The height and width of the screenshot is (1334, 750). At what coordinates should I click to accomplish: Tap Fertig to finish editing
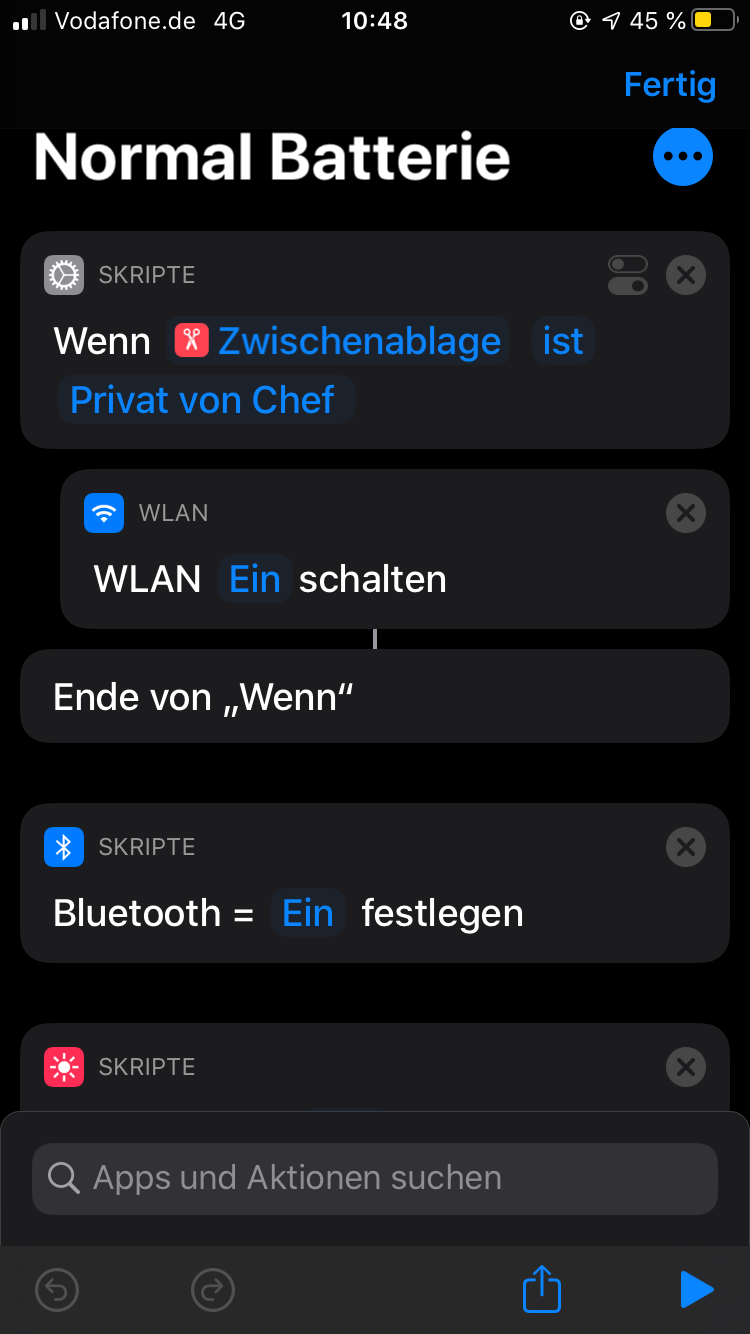click(x=669, y=85)
